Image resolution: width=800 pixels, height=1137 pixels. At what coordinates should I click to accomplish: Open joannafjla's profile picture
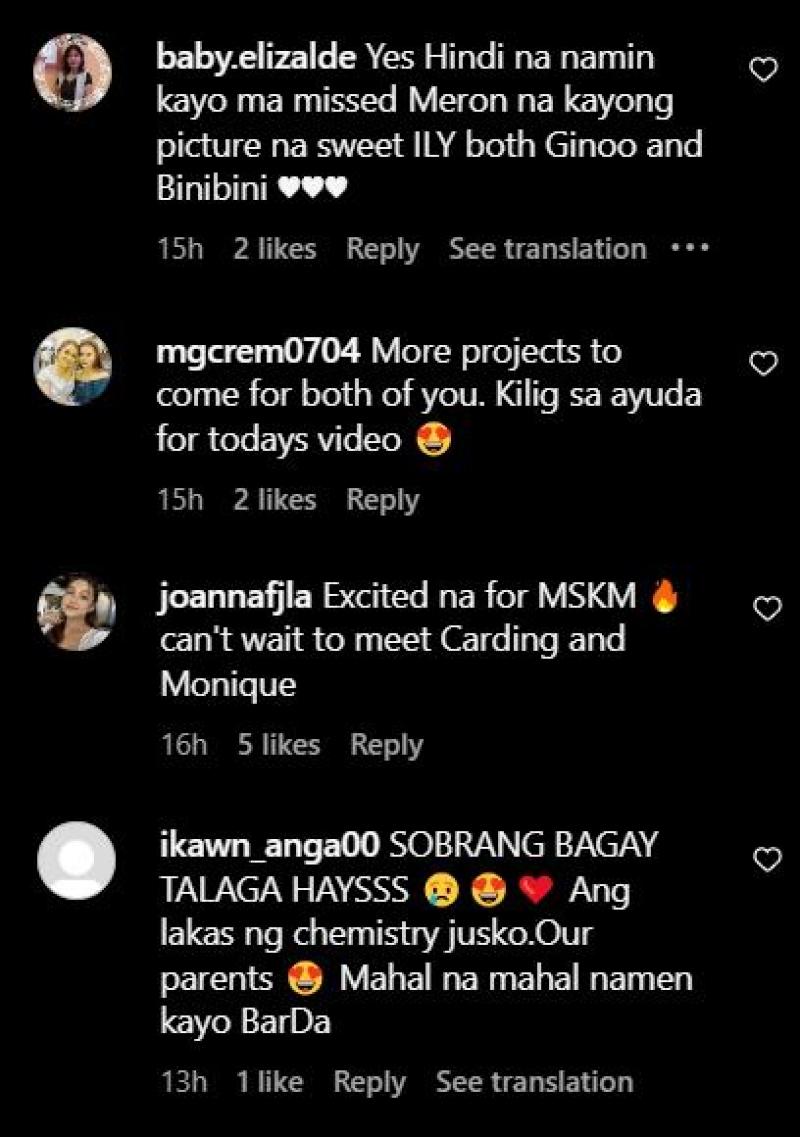click(x=76, y=611)
